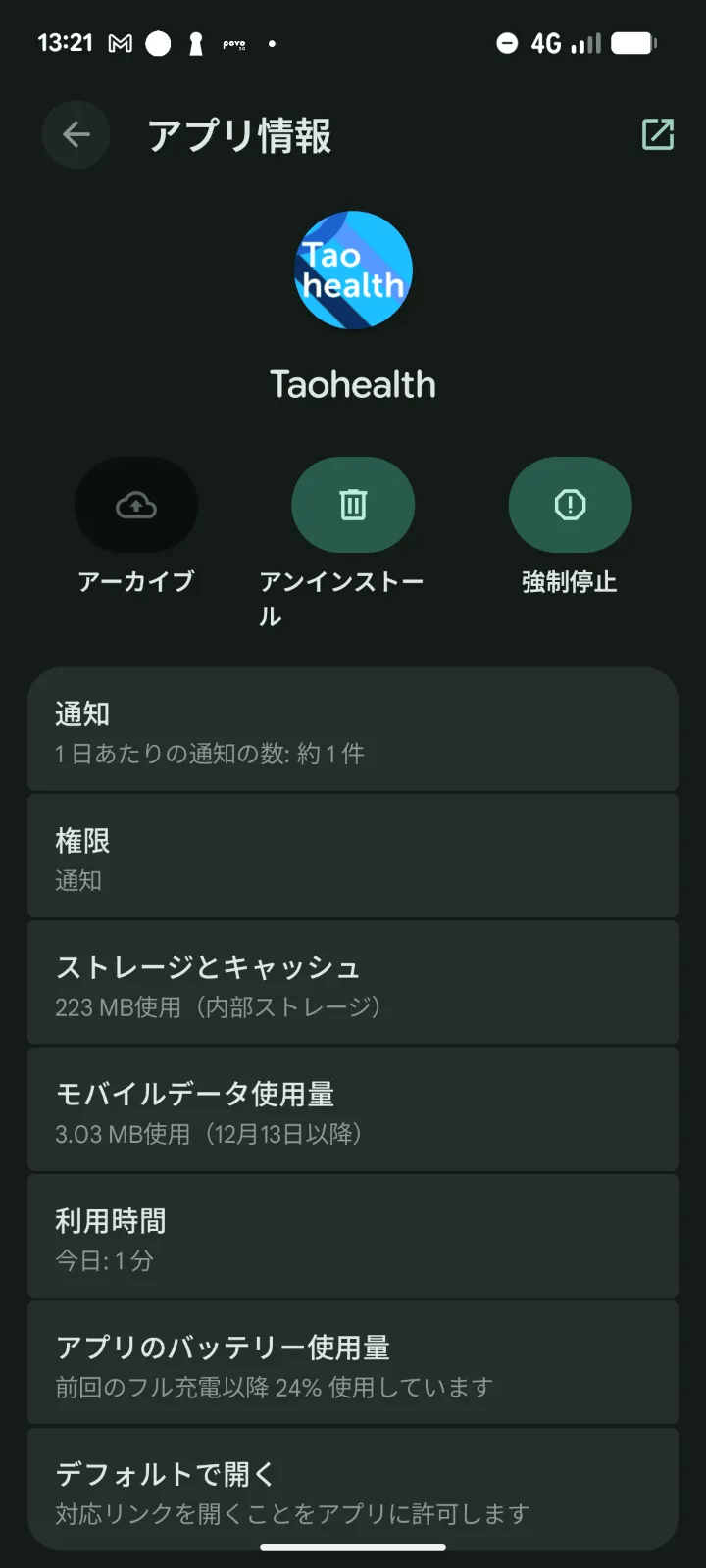Open the デフォルトで開く default links row

point(353,1490)
